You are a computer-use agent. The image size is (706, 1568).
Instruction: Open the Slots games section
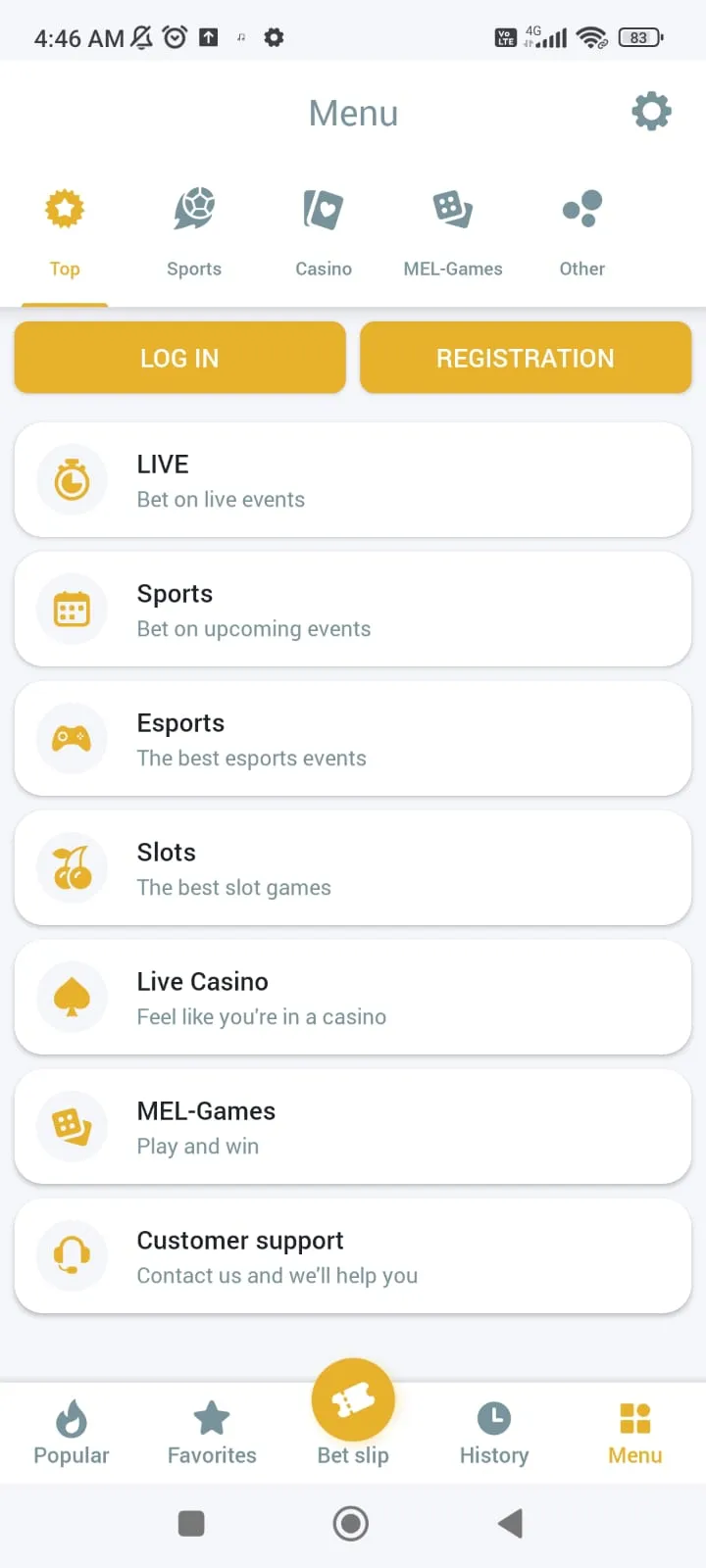click(353, 868)
